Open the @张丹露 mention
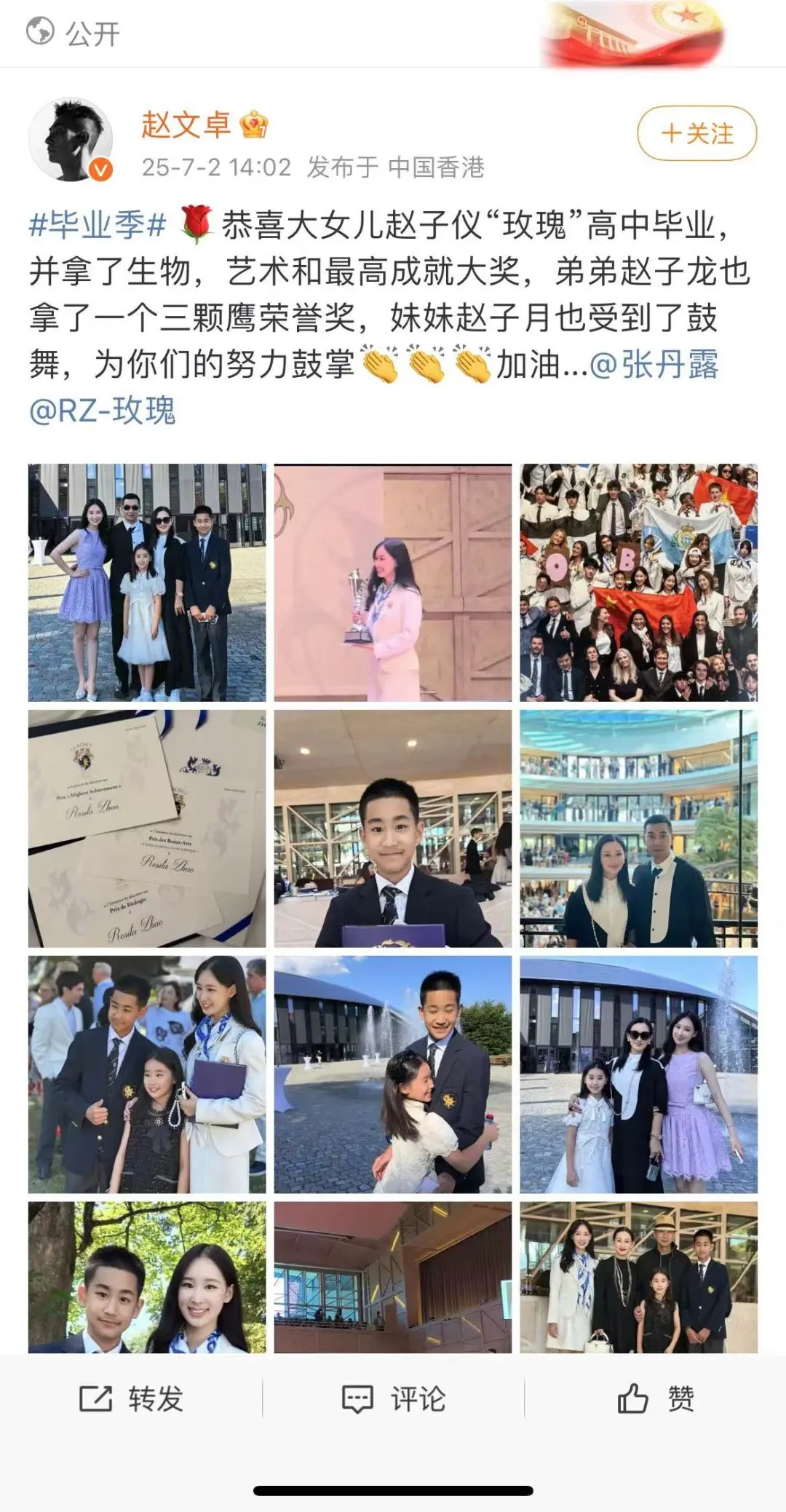The image size is (786, 1512). coord(654,365)
